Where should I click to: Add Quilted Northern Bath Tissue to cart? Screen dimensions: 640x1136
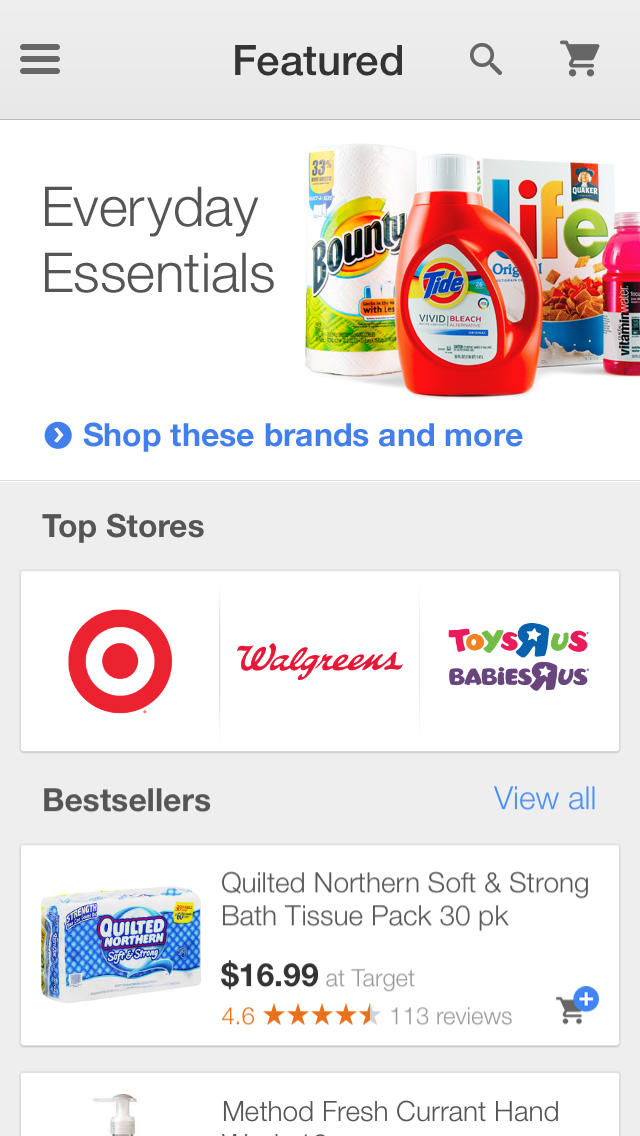pyautogui.click(x=576, y=1006)
